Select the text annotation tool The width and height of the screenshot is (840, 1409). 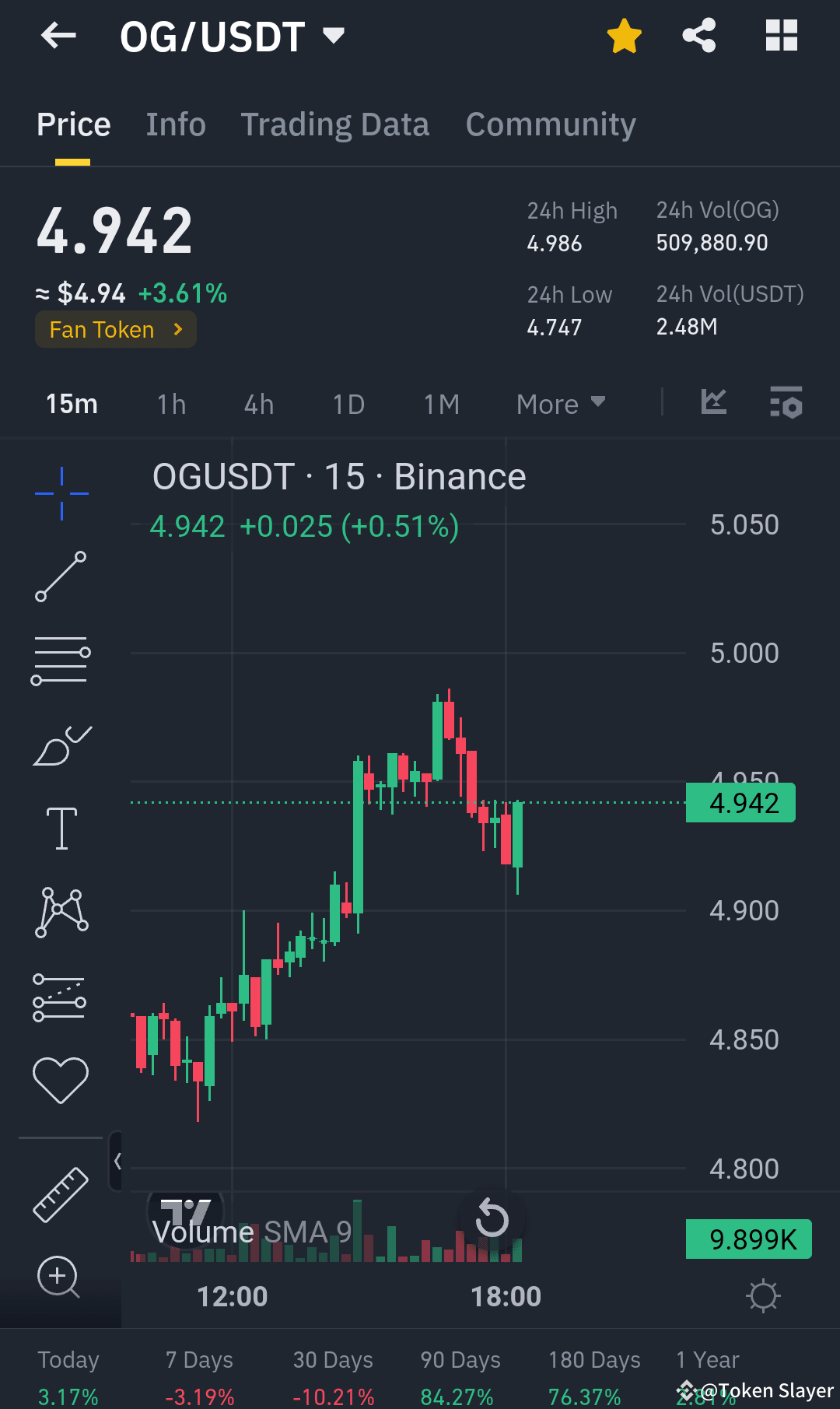[61, 827]
